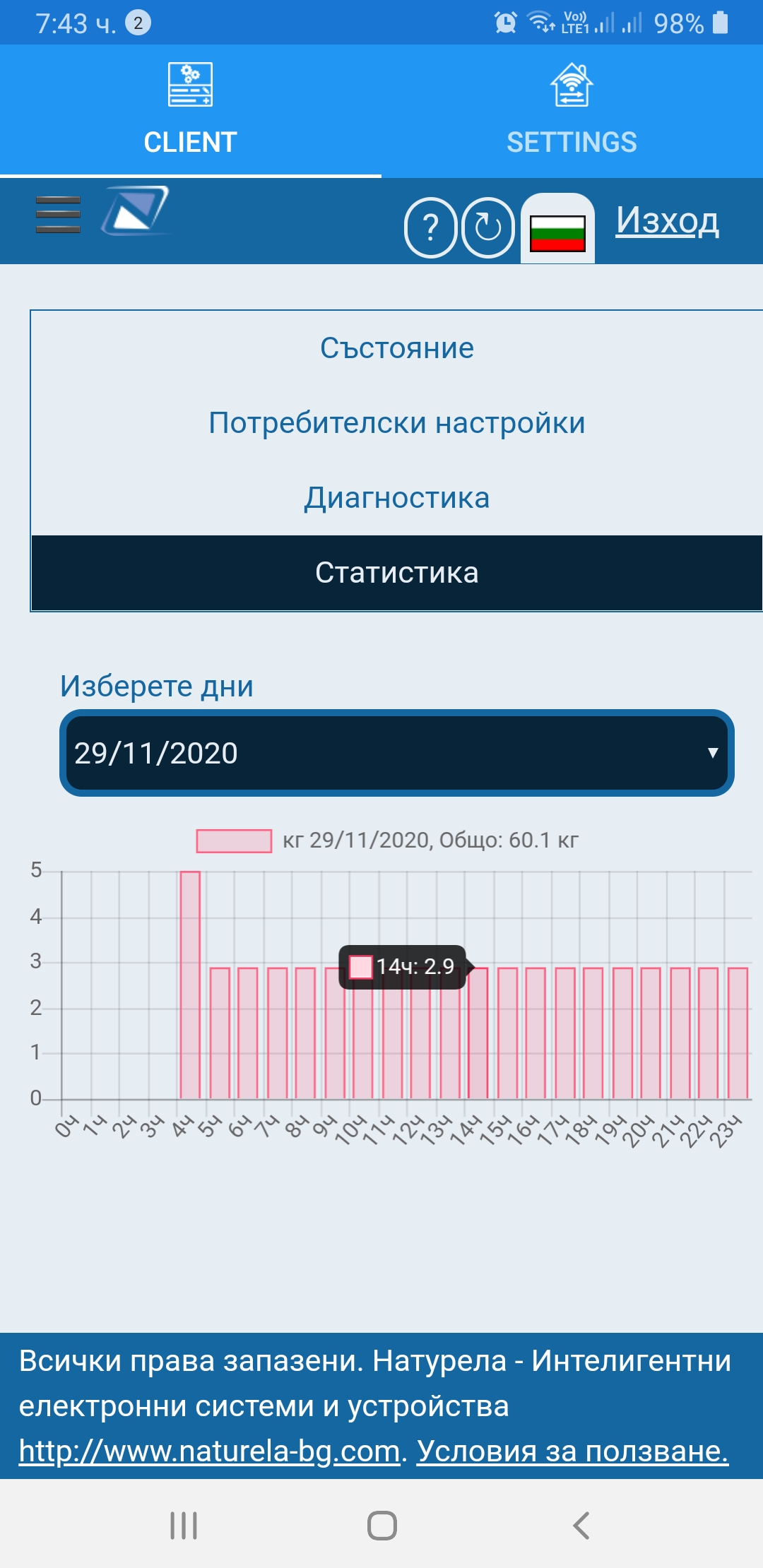Open the help question mark

pyautogui.click(x=430, y=227)
